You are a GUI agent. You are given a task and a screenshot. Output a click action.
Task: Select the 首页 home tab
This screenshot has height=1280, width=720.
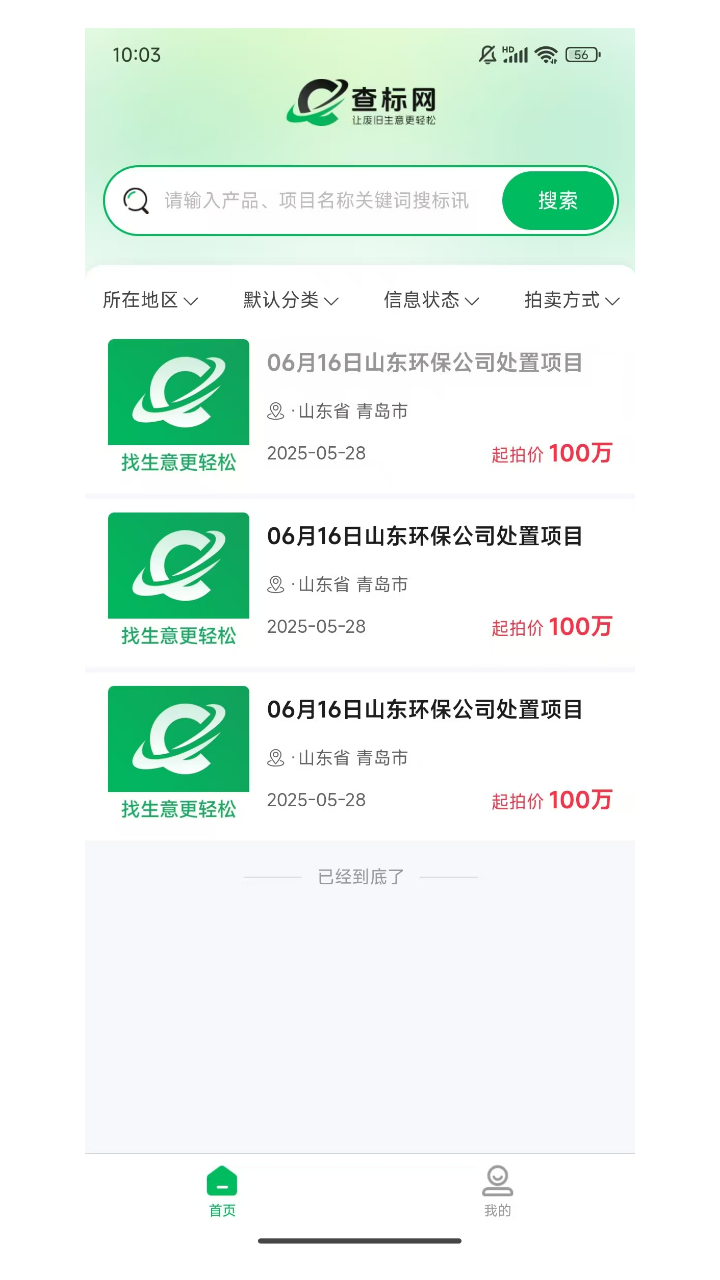point(222,1192)
